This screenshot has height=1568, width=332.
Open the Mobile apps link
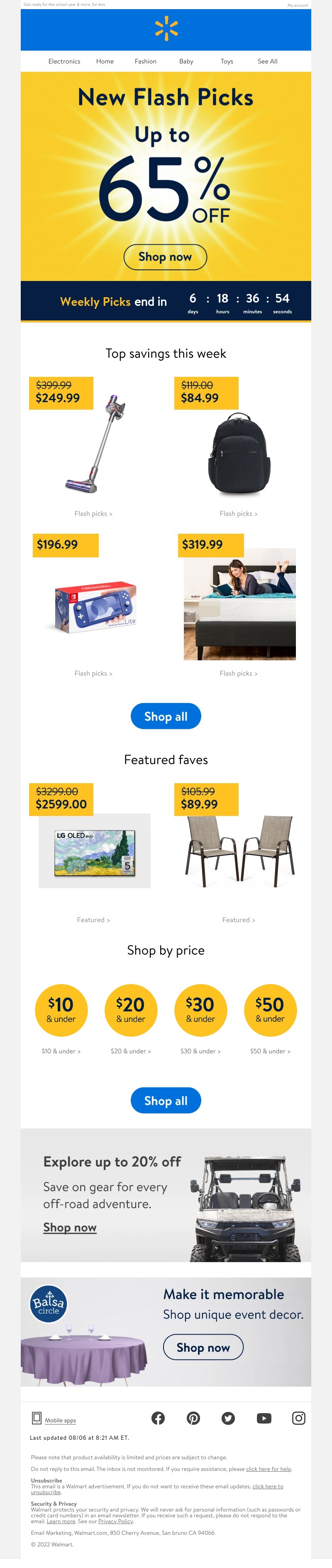[60, 1421]
